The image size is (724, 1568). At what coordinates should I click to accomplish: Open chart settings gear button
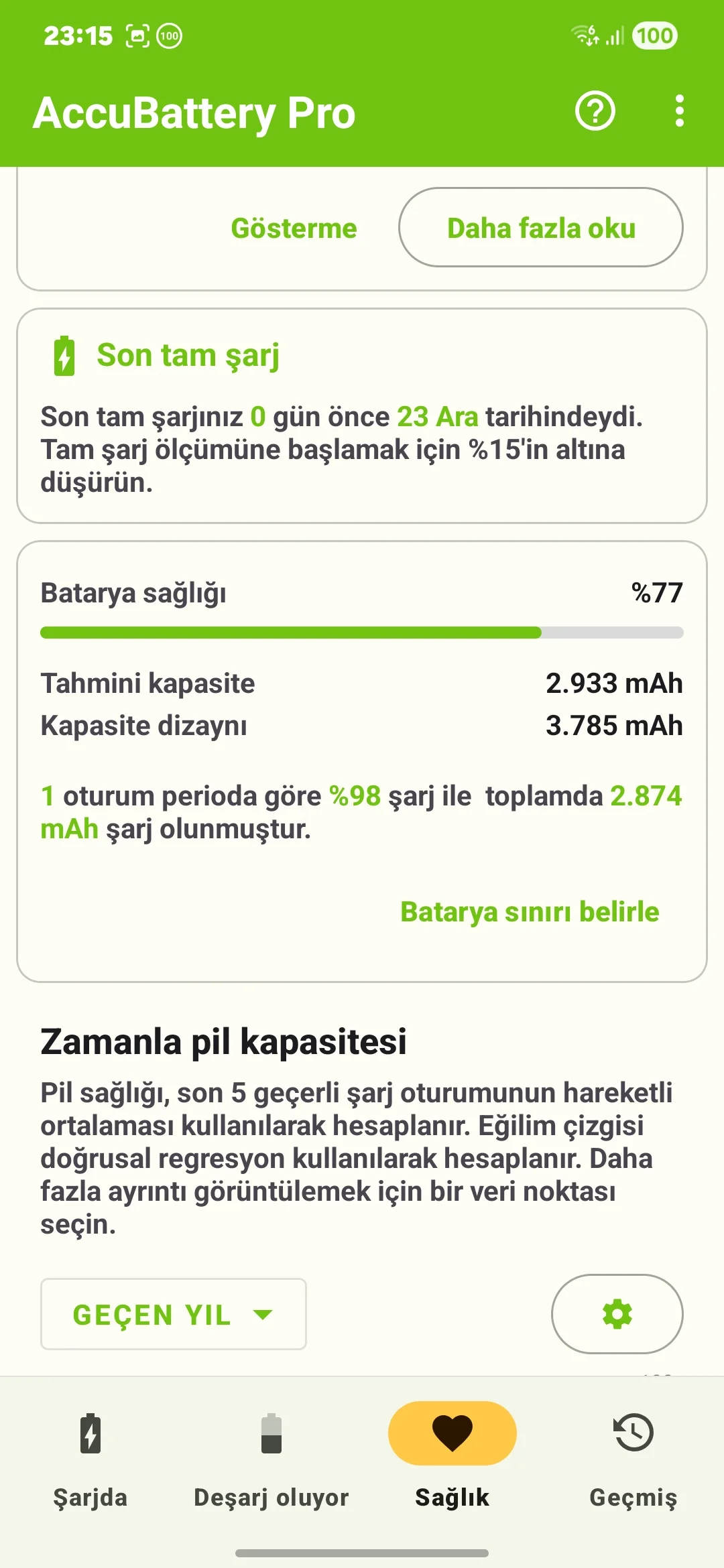click(x=617, y=1314)
